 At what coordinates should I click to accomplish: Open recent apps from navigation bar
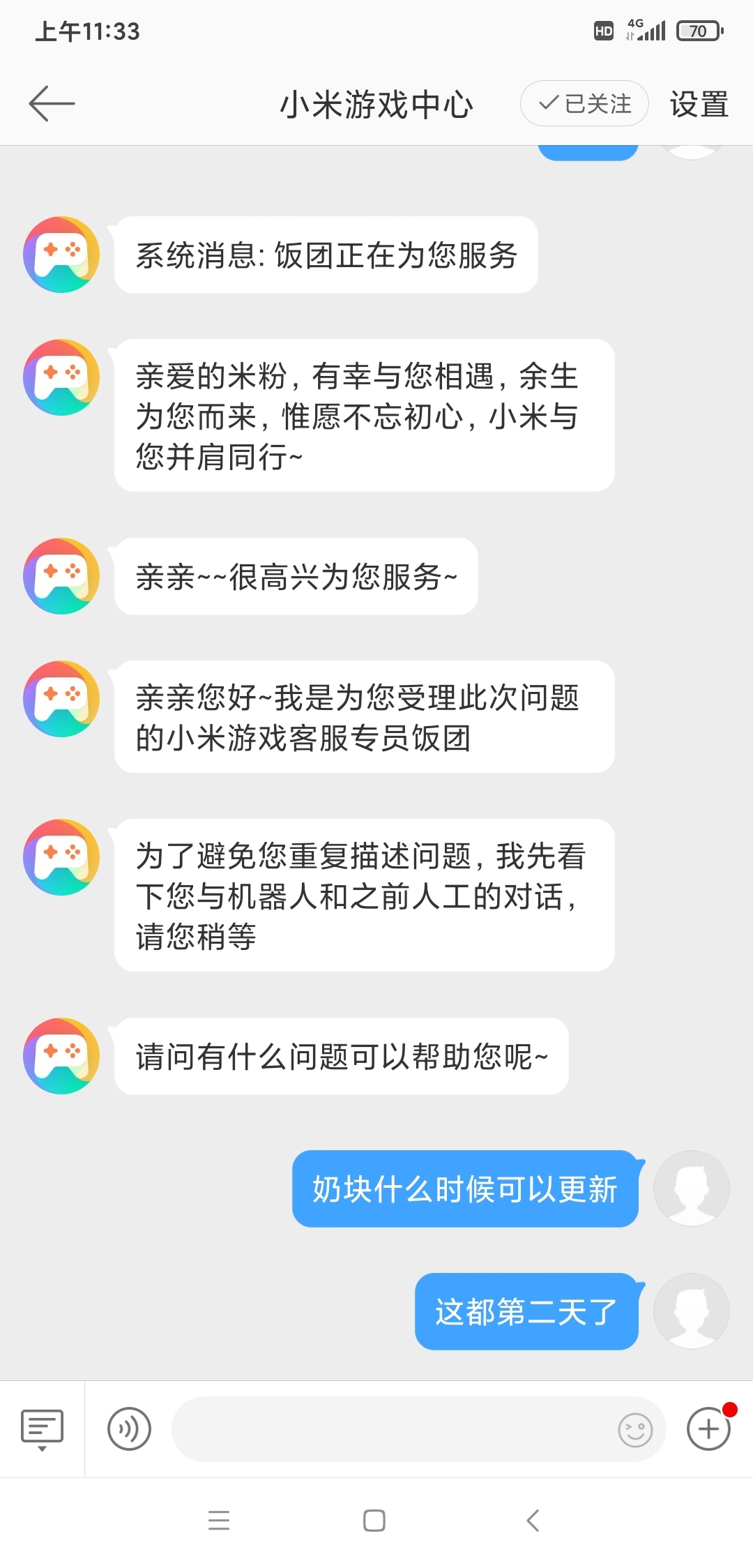(x=219, y=1521)
